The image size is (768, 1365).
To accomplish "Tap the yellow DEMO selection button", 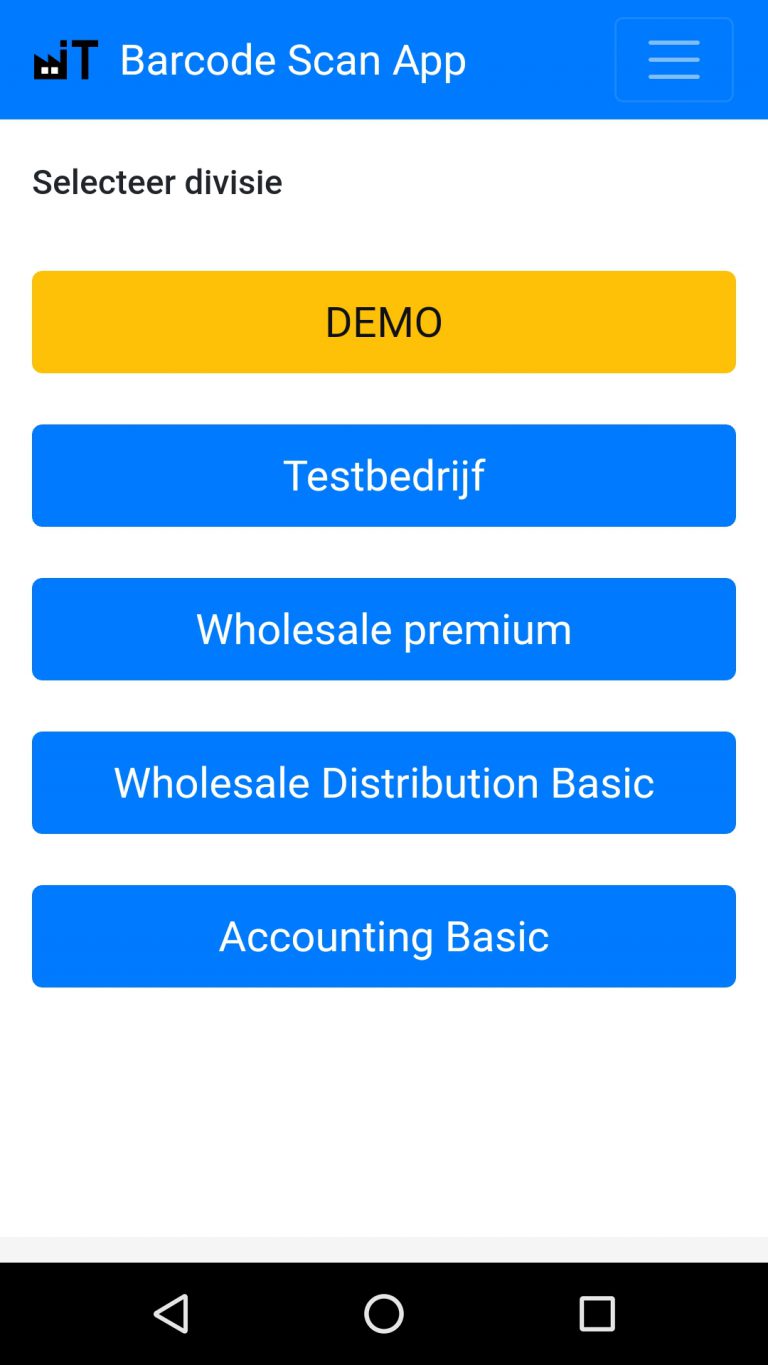I will point(383,322).
